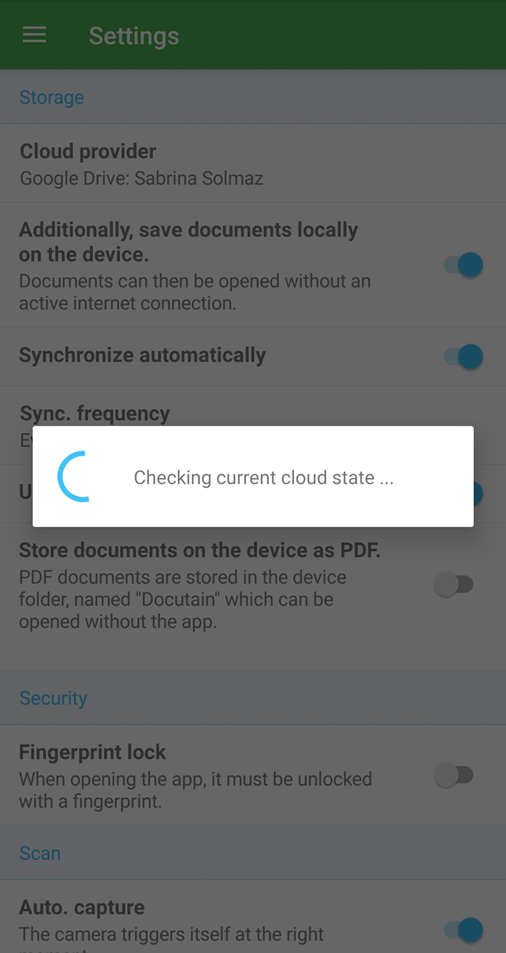Screen dimensions: 506x953
Task: Open the hamburger drawer menu
Action: (x=35, y=35)
